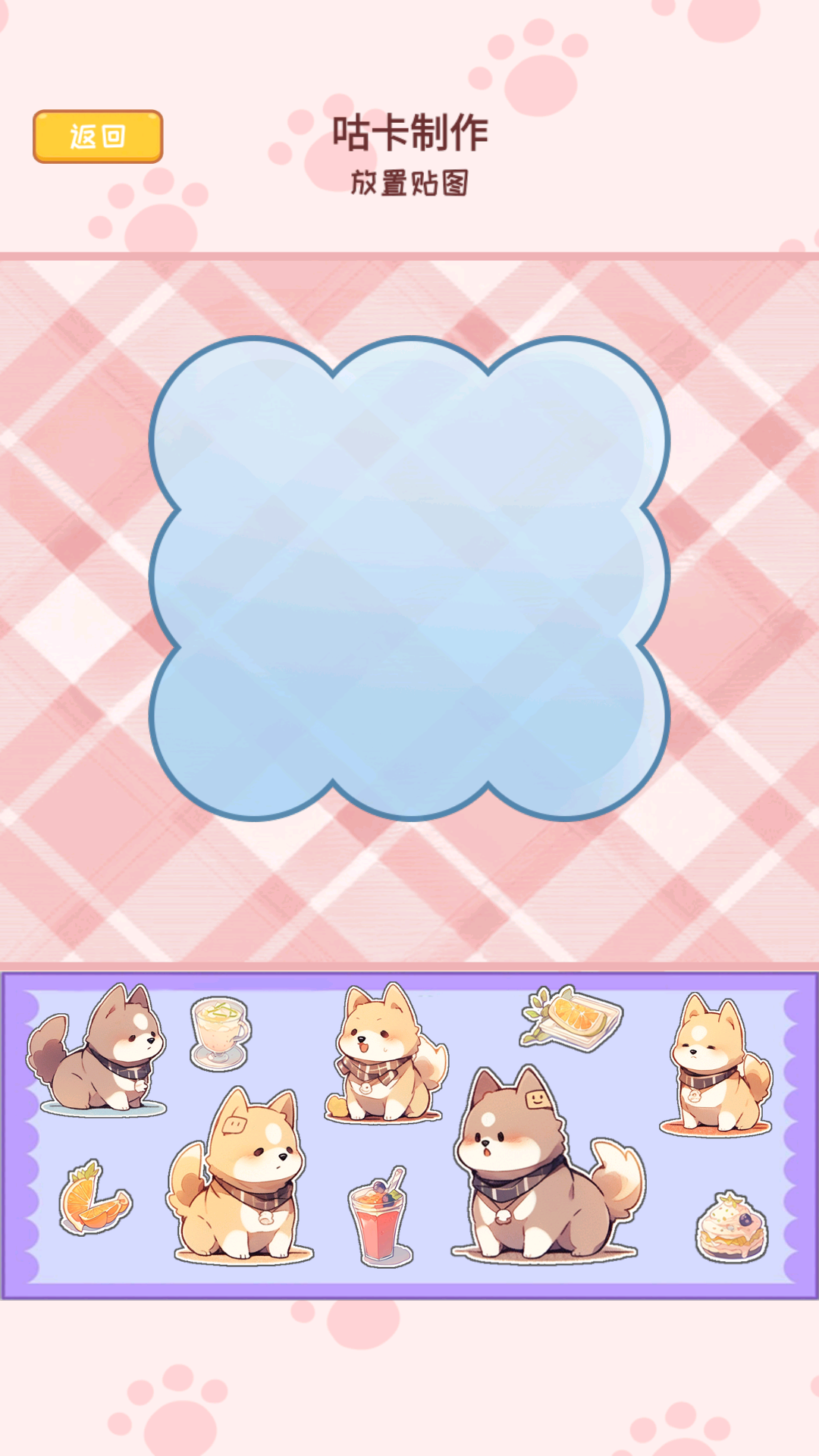Pick the red fruit juice drink sticker
This screenshot has height=1456, width=819.
click(x=379, y=1219)
